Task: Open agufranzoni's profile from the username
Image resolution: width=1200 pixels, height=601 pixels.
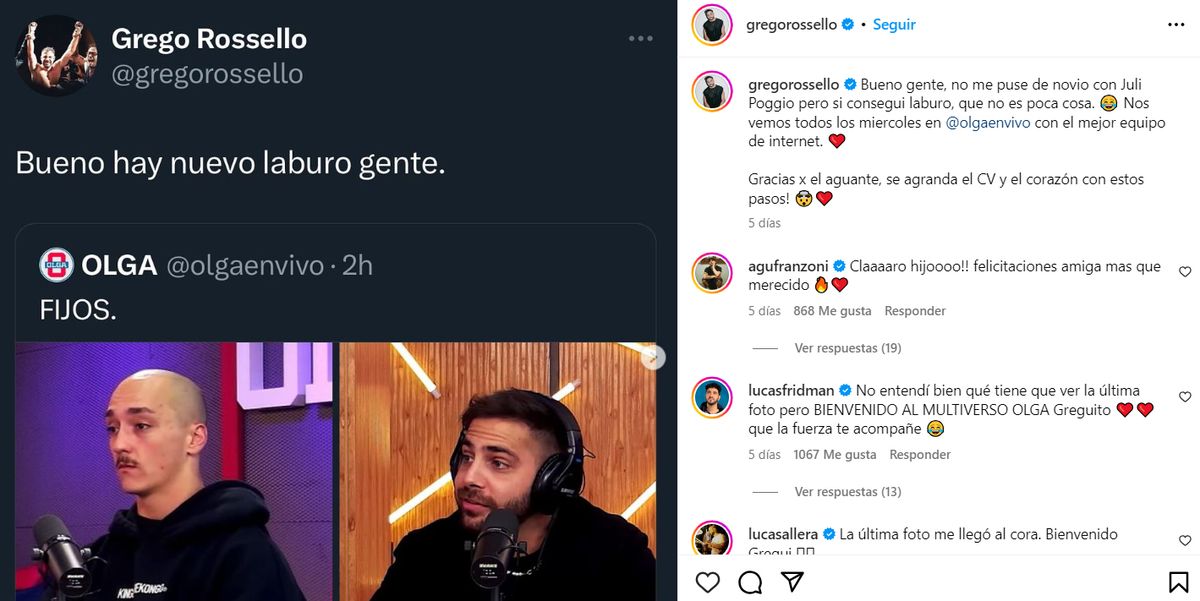Action: [x=789, y=266]
